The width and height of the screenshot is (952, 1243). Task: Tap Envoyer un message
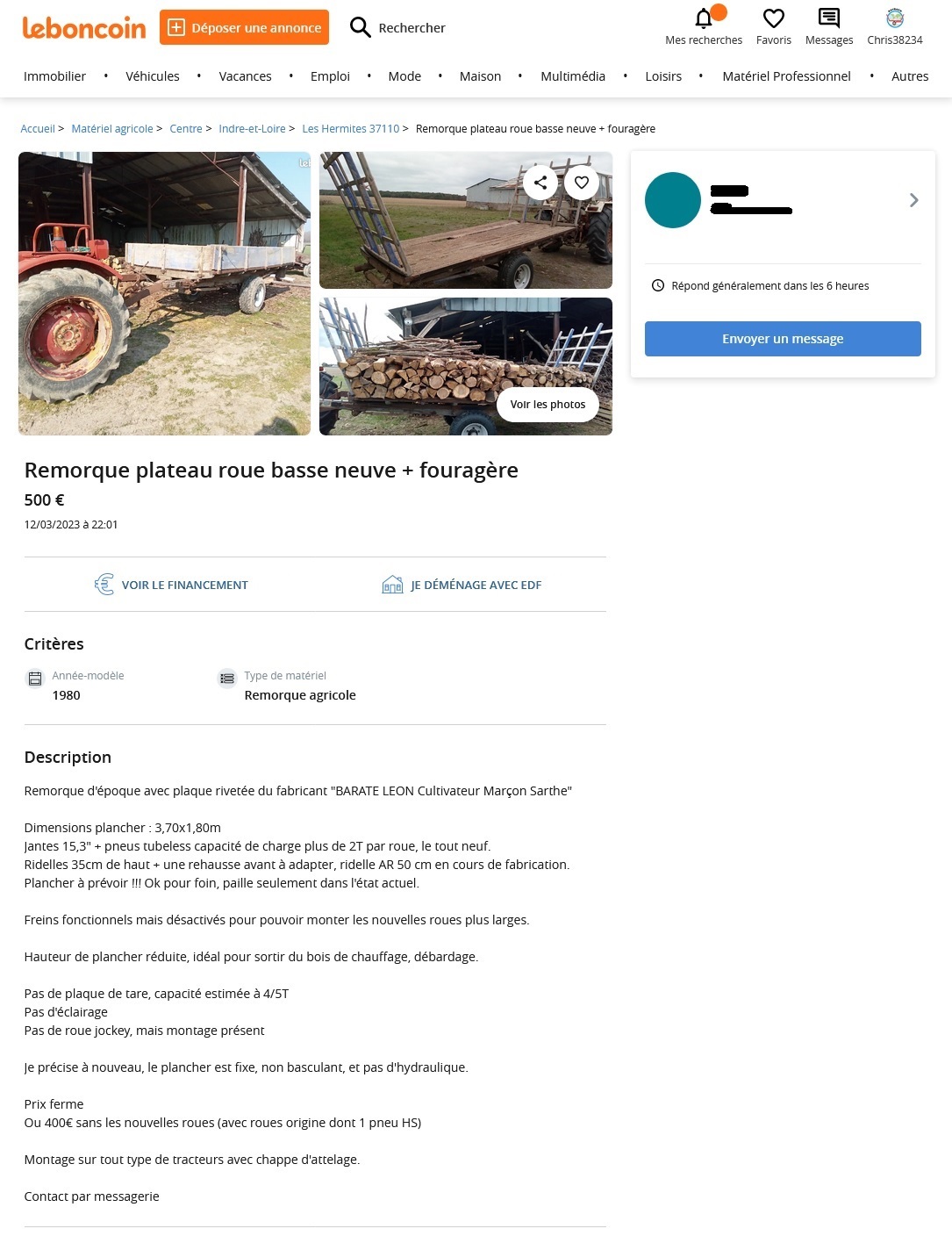(x=783, y=339)
